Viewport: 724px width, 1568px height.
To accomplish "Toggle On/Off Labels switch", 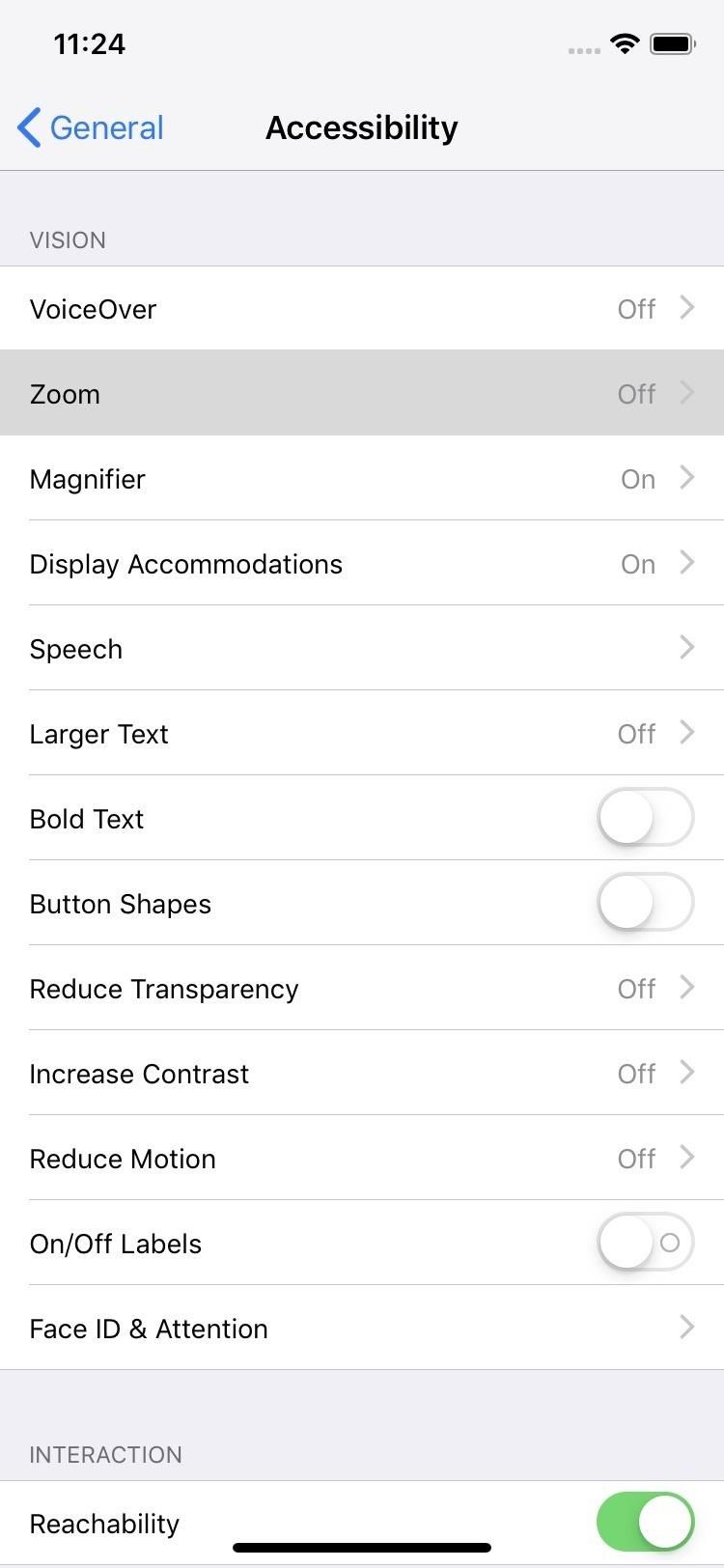I will [645, 1243].
